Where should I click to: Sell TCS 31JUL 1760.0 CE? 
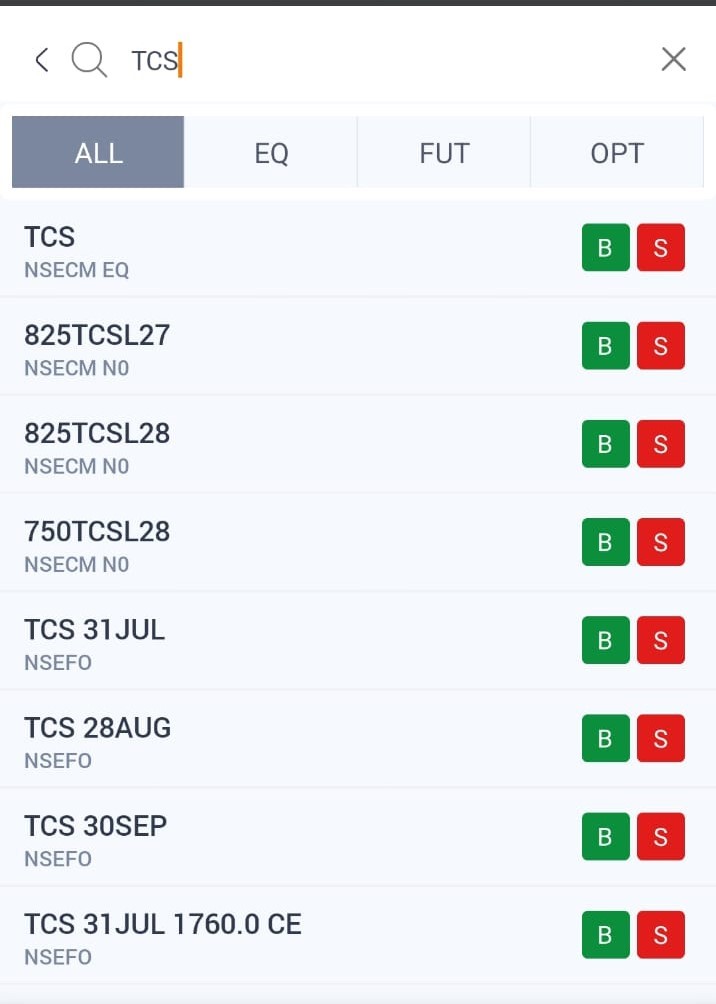coord(661,934)
